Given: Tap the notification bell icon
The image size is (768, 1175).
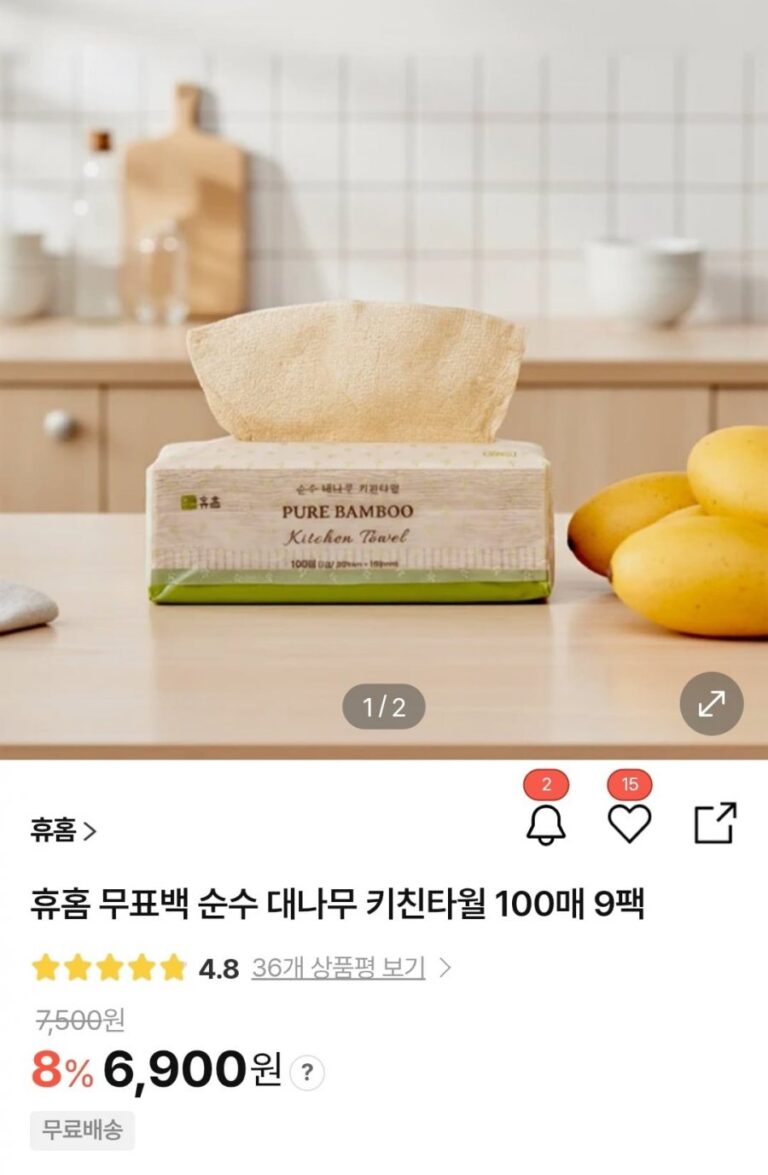Looking at the screenshot, I should tap(546, 823).
